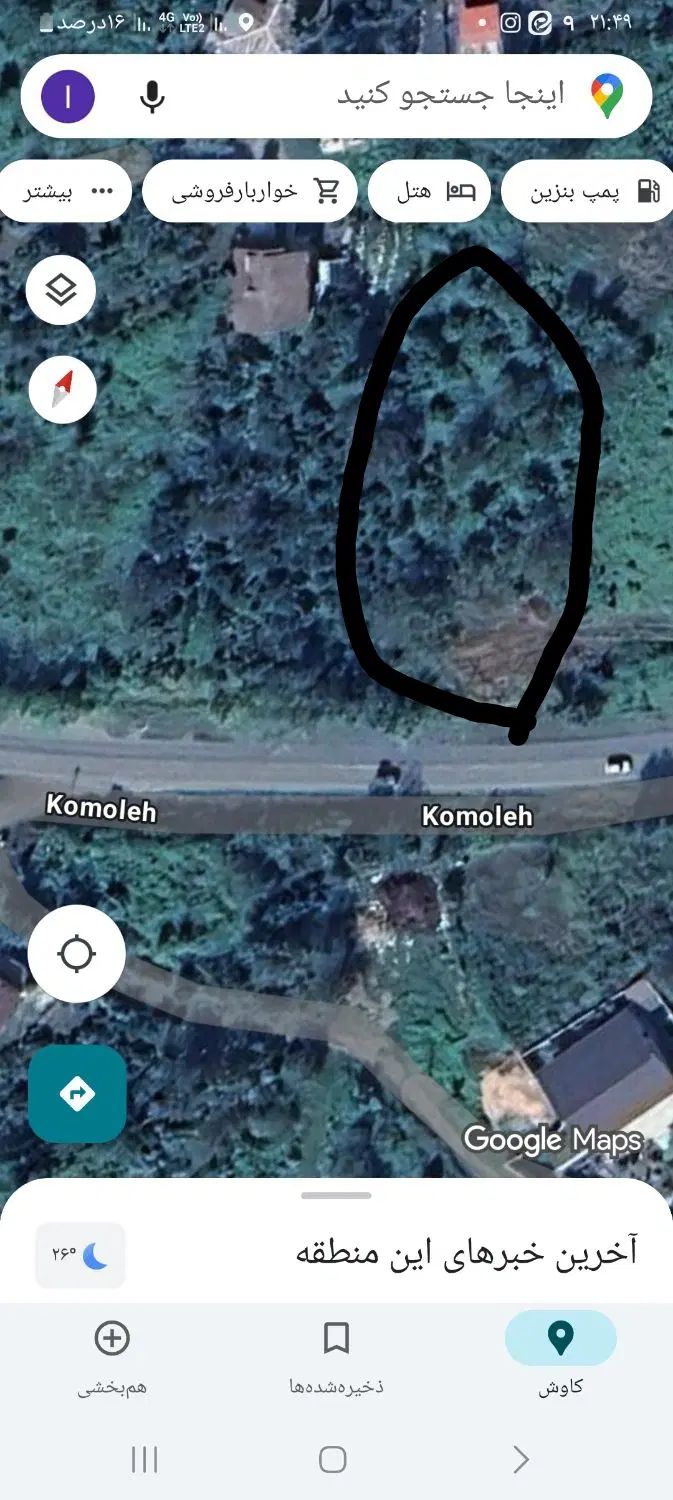Image resolution: width=673 pixels, height=1500 pixels.
Task: Go to the system home screen
Action: pyautogui.click(x=333, y=1460)
